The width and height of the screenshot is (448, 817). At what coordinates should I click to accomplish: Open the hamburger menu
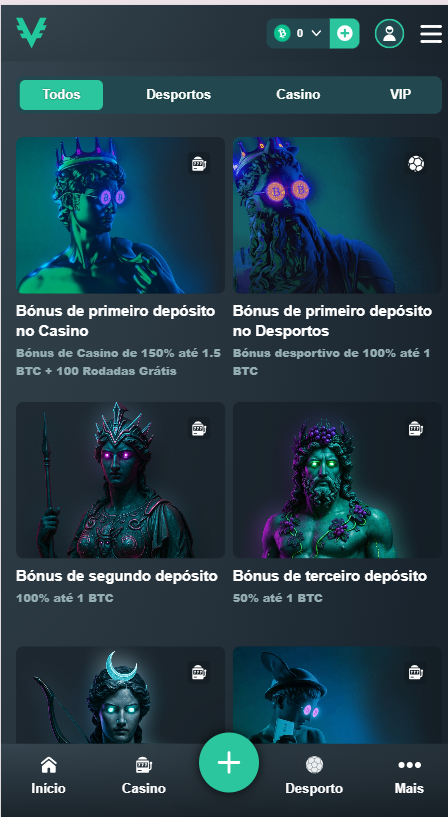[431, 34]
